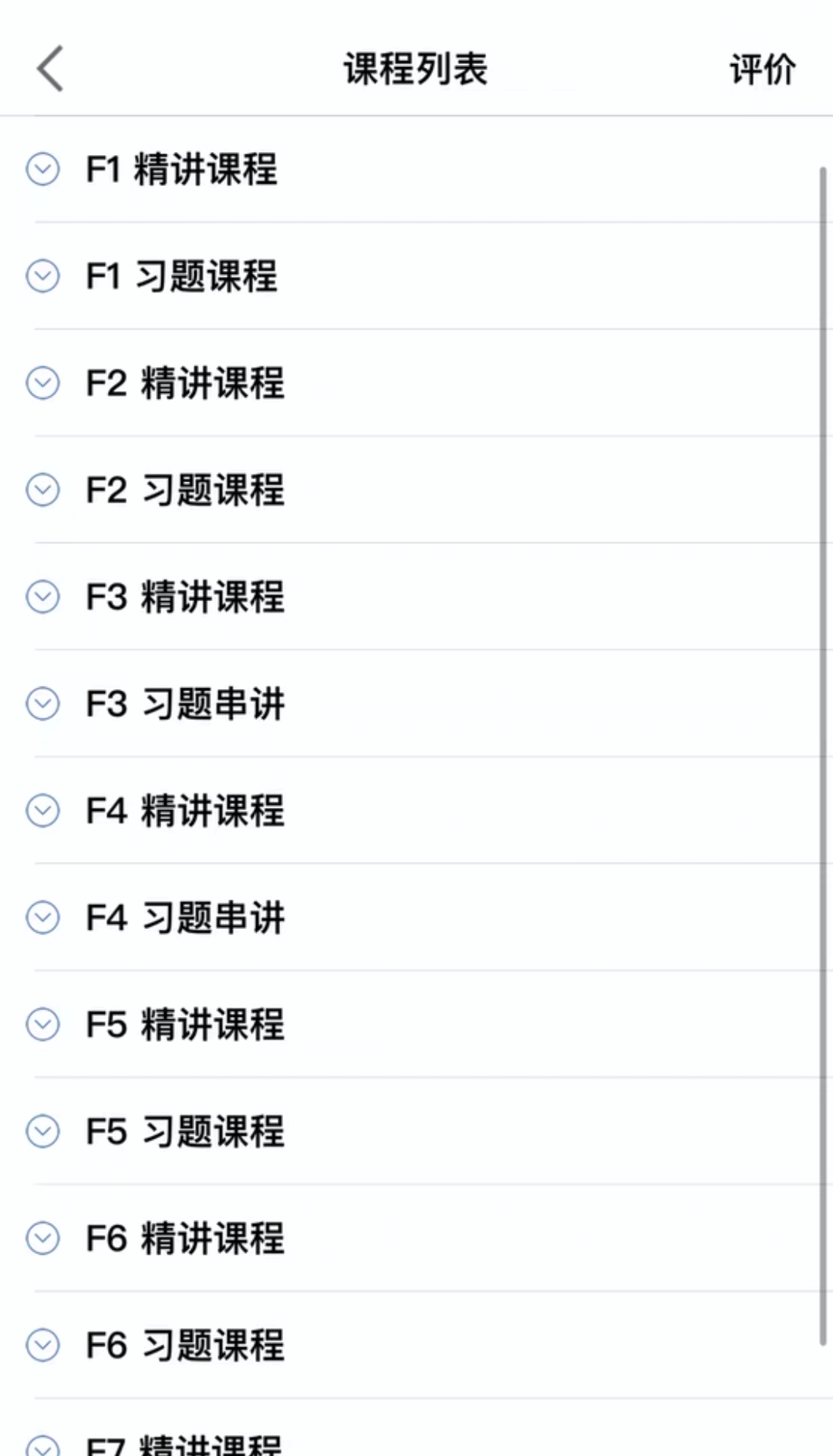Expand the F4 习题串讲 section

[x=43, y=918]
